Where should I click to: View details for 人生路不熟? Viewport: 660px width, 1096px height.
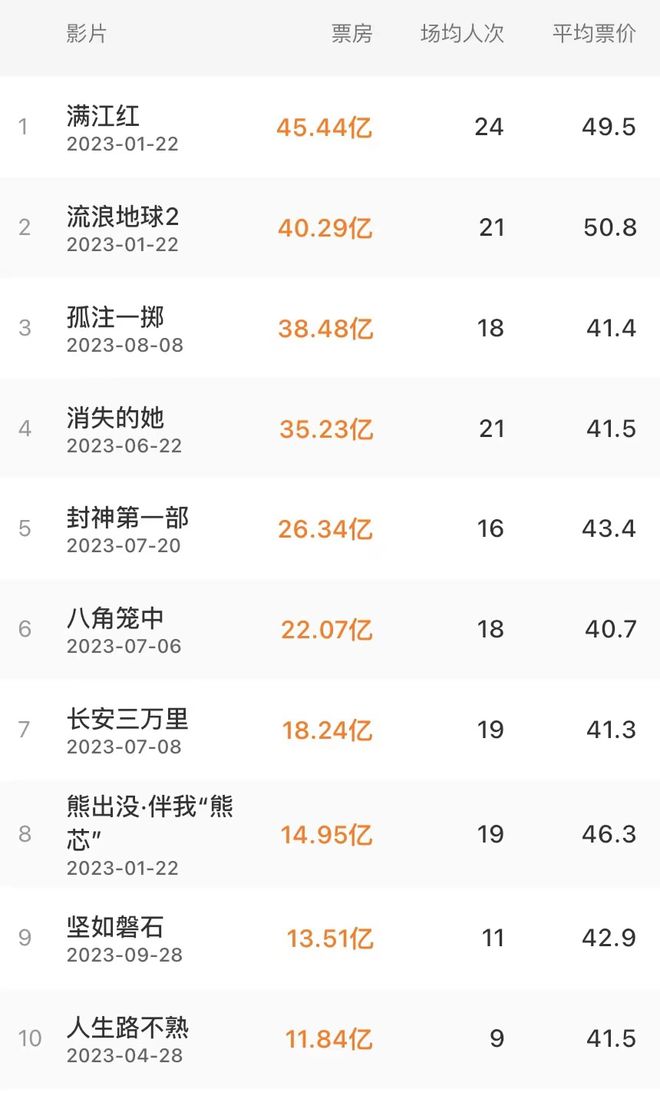point(330,1038)
